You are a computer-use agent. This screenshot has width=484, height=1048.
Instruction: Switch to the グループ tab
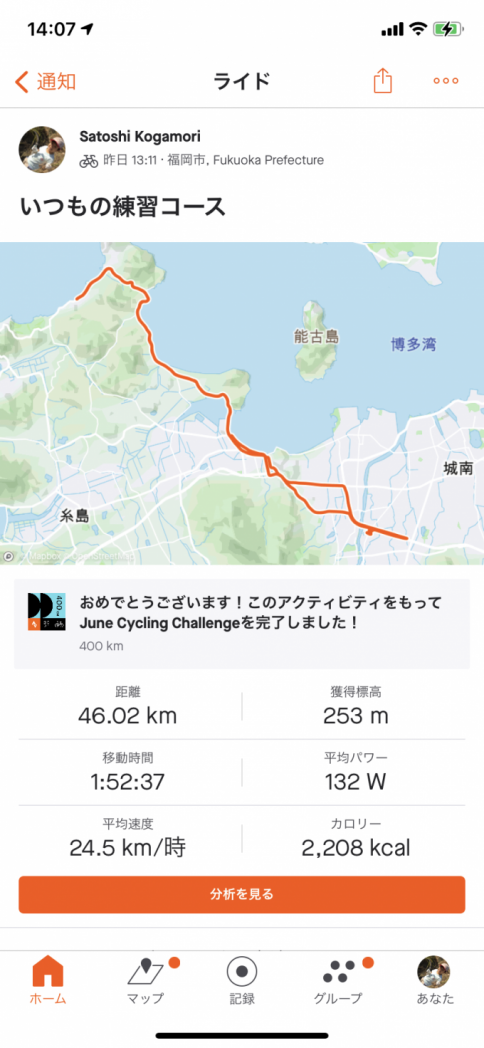(338, 981)
